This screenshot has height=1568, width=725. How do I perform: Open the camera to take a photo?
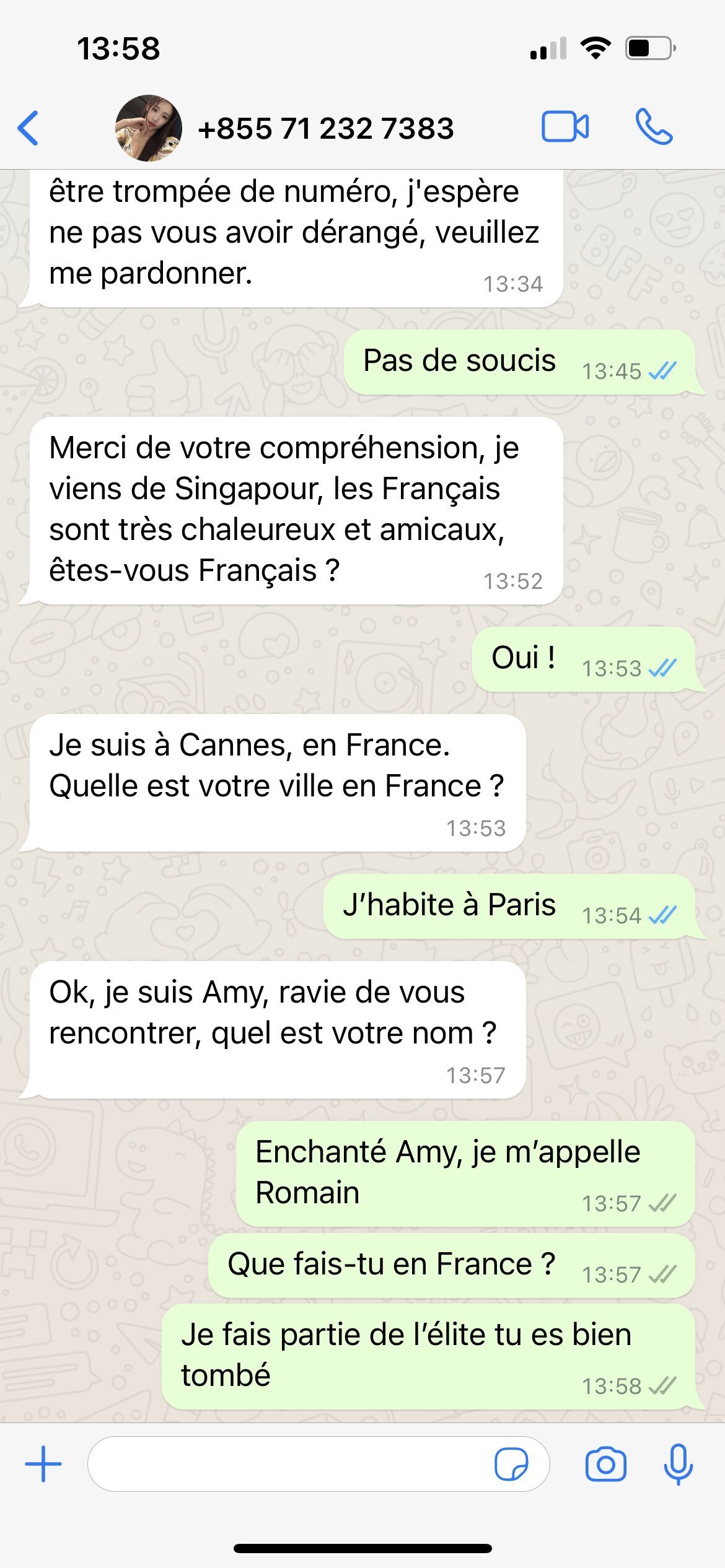tap(605, 1464)
